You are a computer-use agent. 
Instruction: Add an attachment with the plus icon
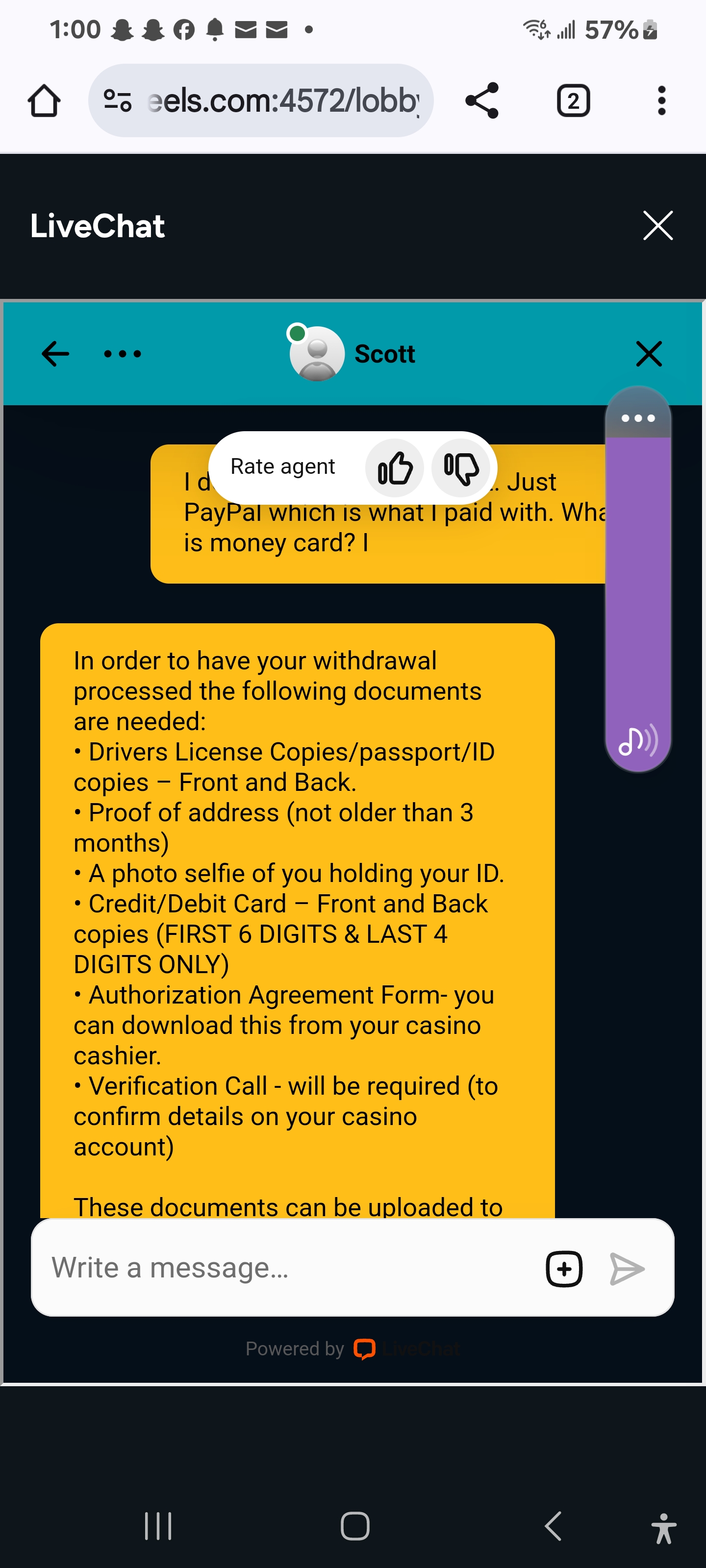click(564, 1269)
